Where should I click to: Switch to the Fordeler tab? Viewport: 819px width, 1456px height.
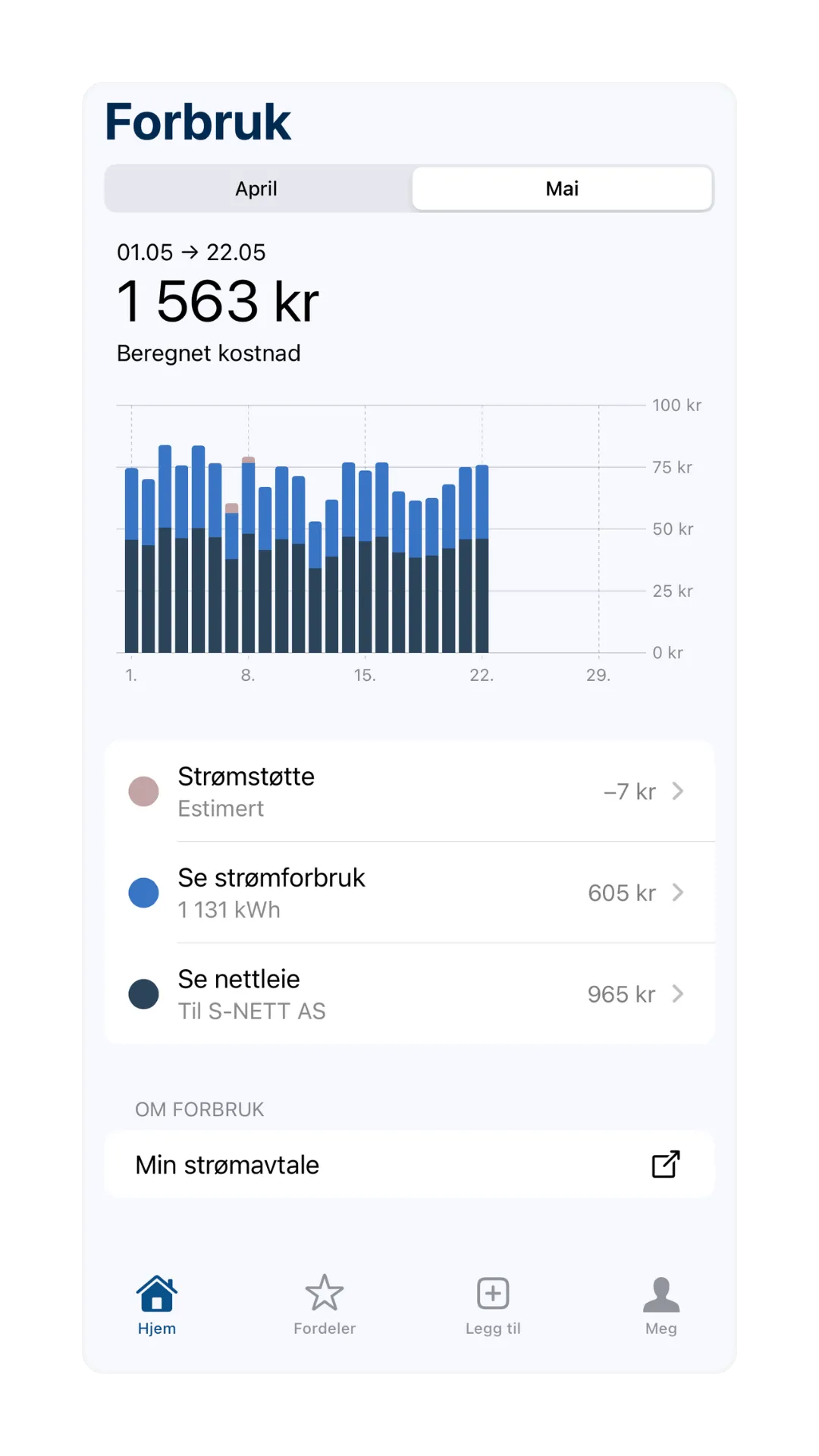point(325,1304)
